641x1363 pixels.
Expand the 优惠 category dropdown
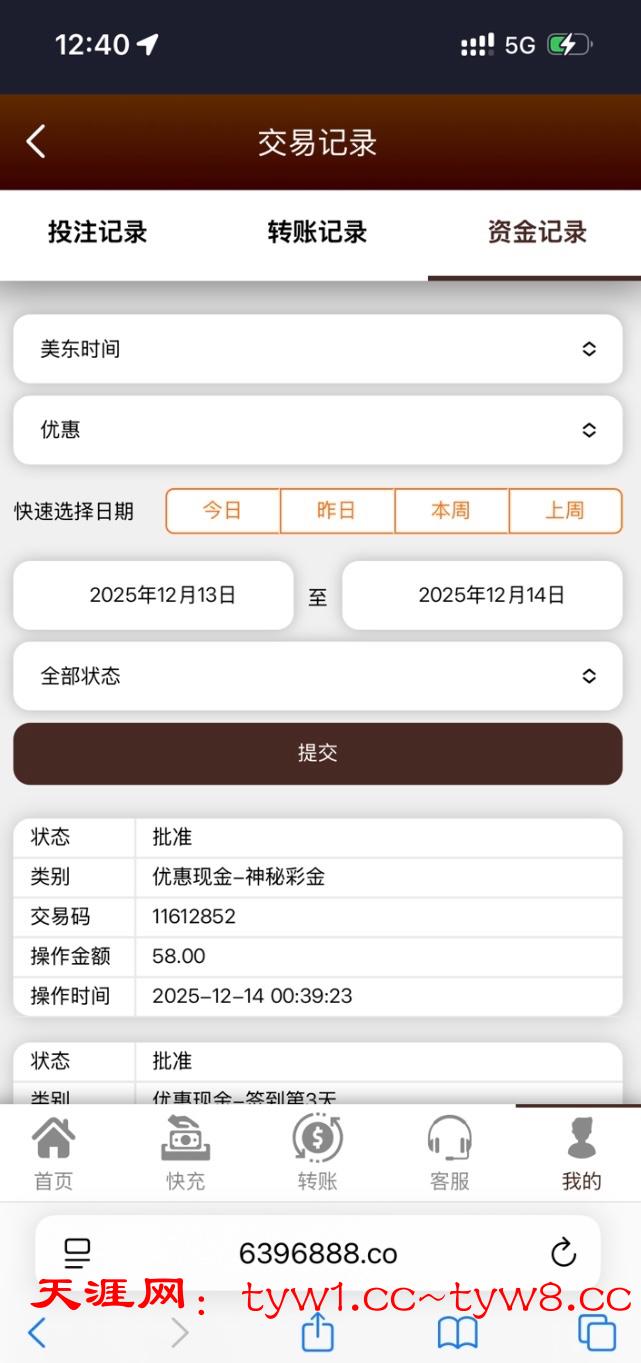coord(317,430)
